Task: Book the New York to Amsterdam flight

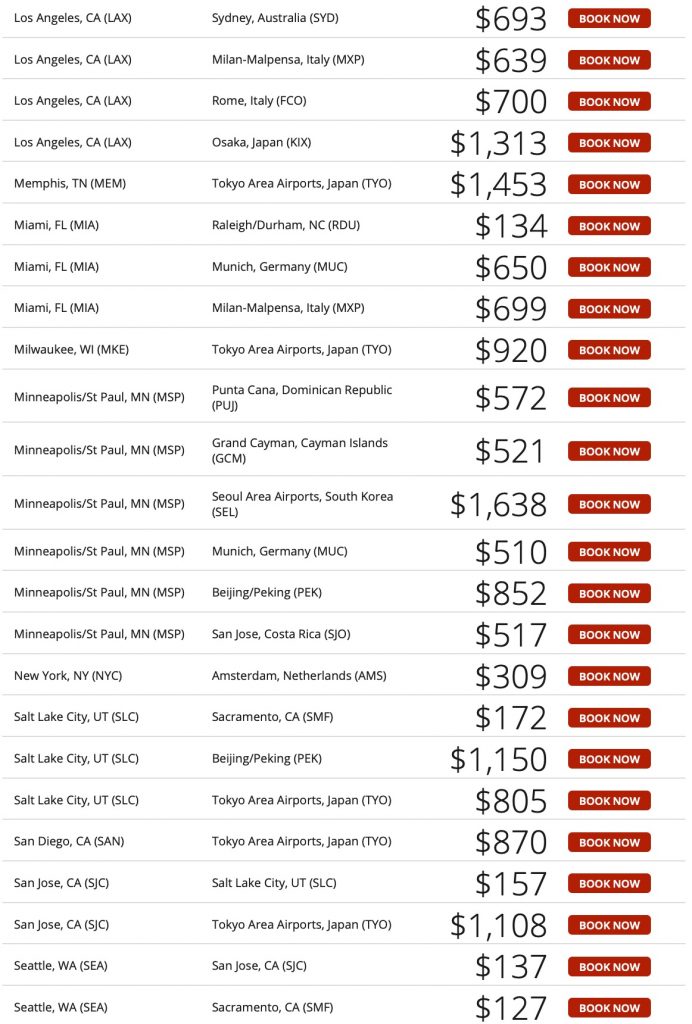Action: tap(609, 676)
